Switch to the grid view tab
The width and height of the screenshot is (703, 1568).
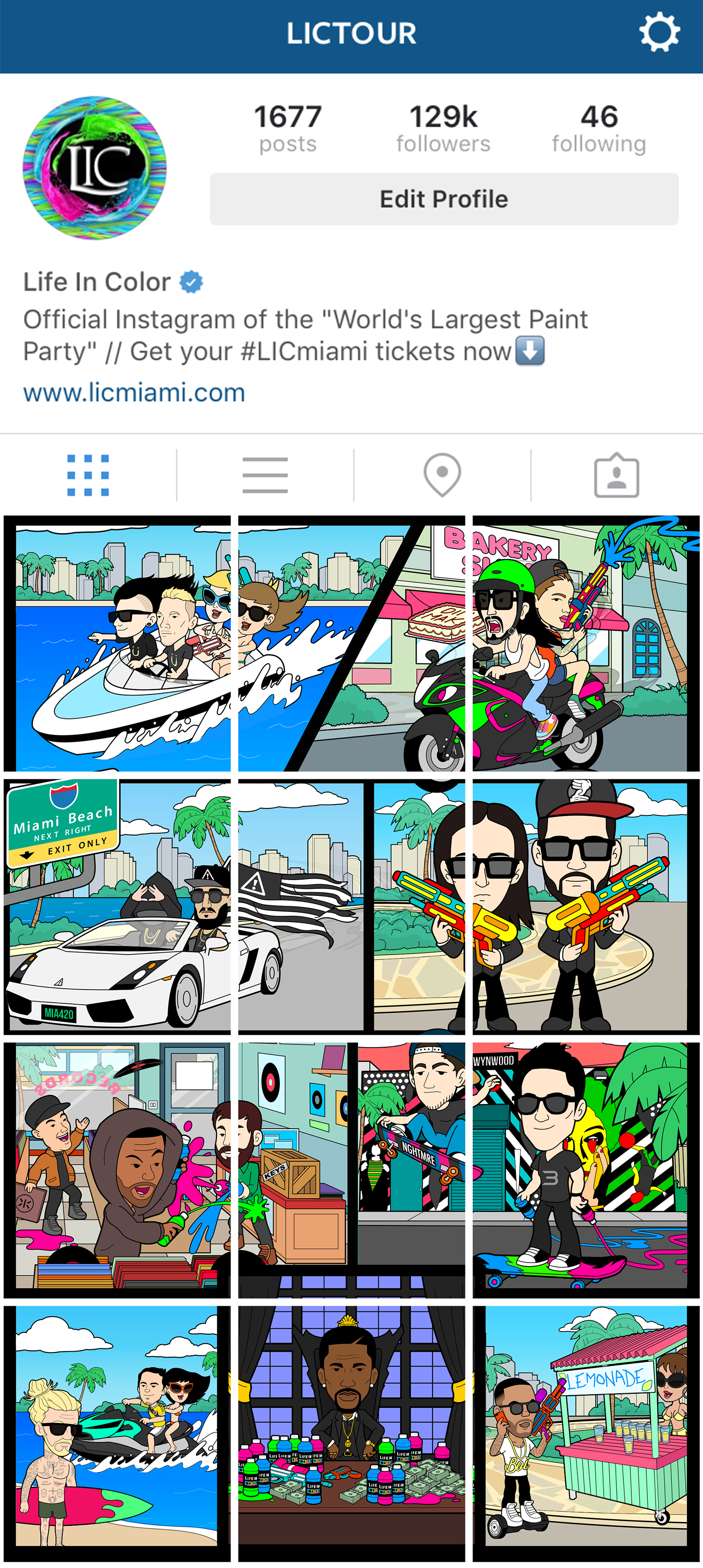pos(88,475)
